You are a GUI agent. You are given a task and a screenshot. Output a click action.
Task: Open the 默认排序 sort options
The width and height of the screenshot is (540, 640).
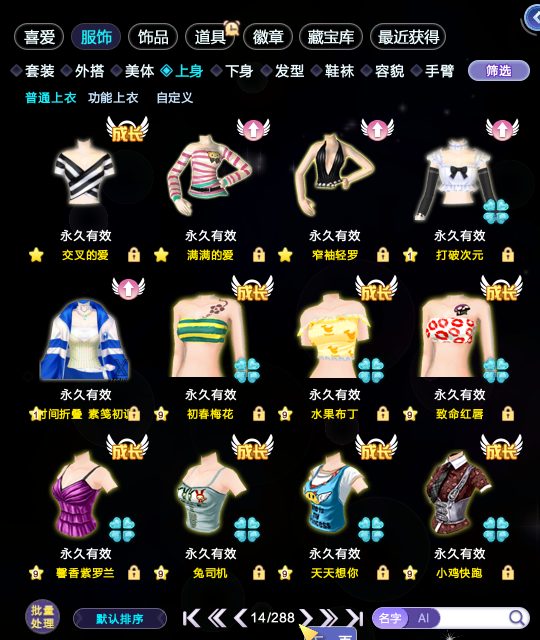(x=120, y=619)
